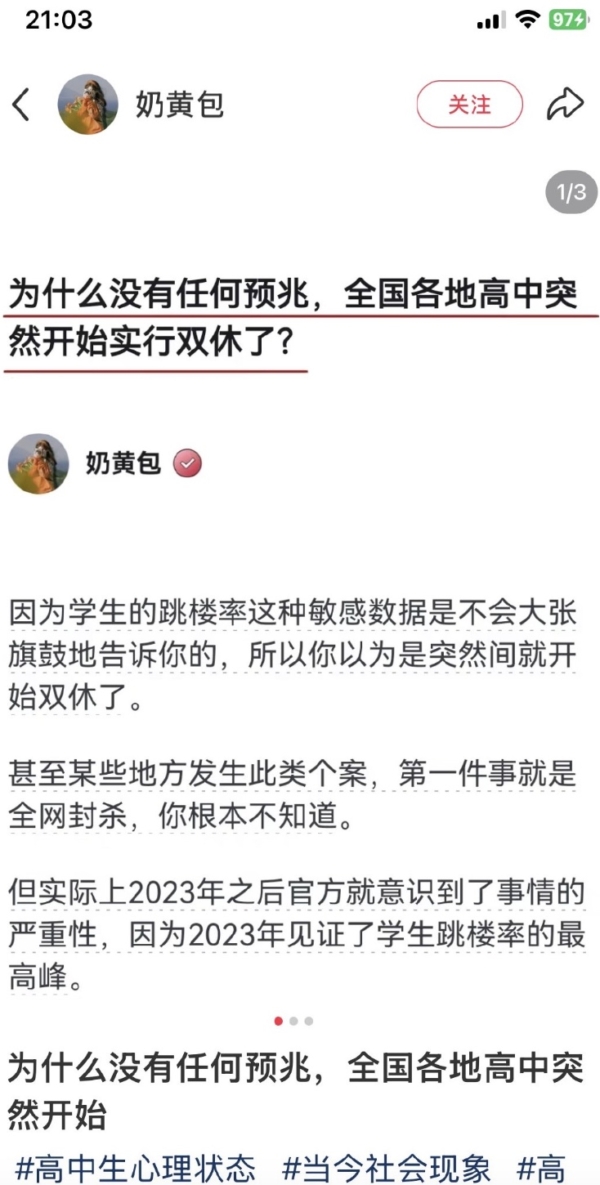The image size is (600, 1185).
Task: Open the #高中生心理状态 hashtag
Action: (x=136, y=1167)
